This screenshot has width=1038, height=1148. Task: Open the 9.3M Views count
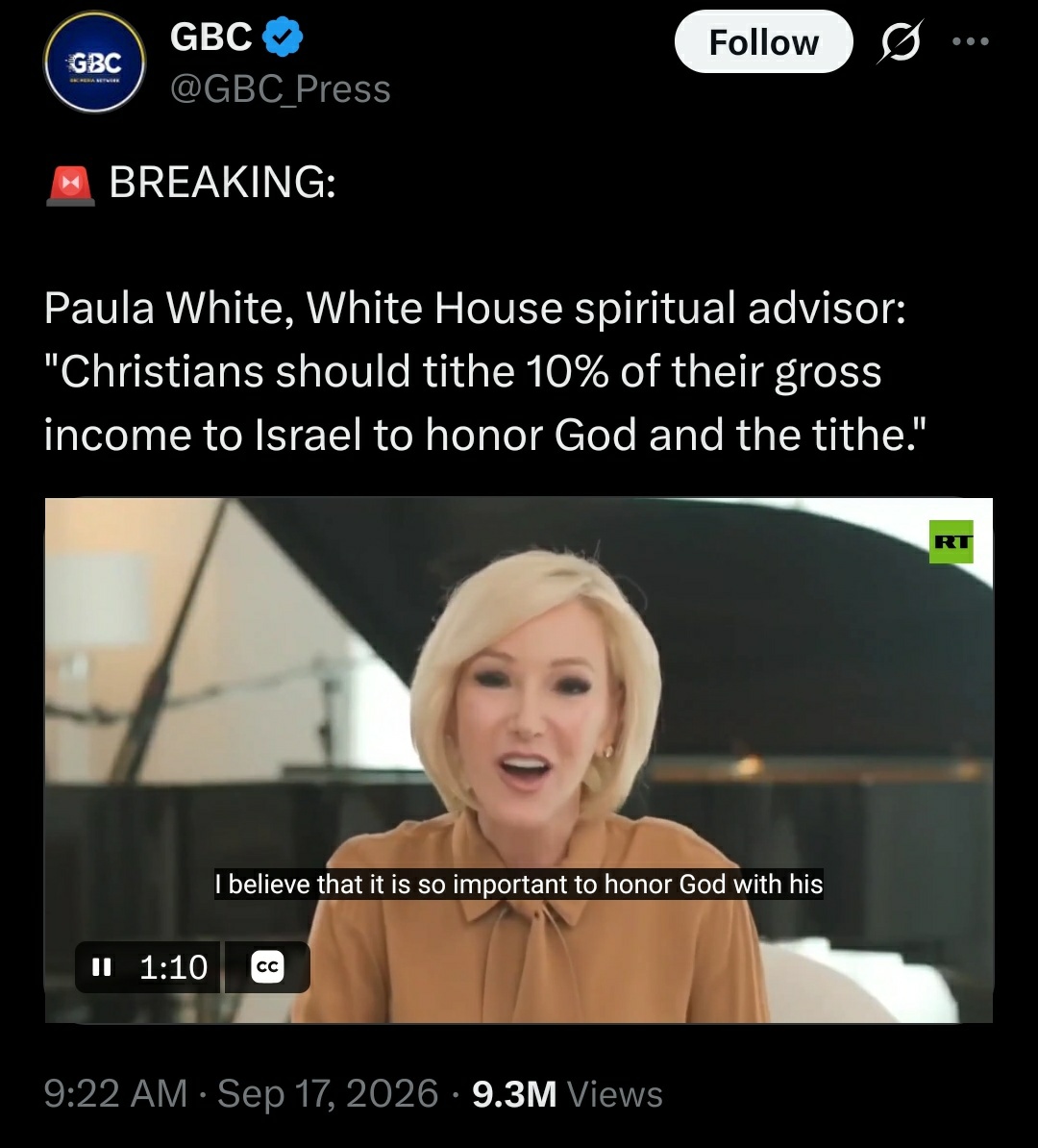567,1094
